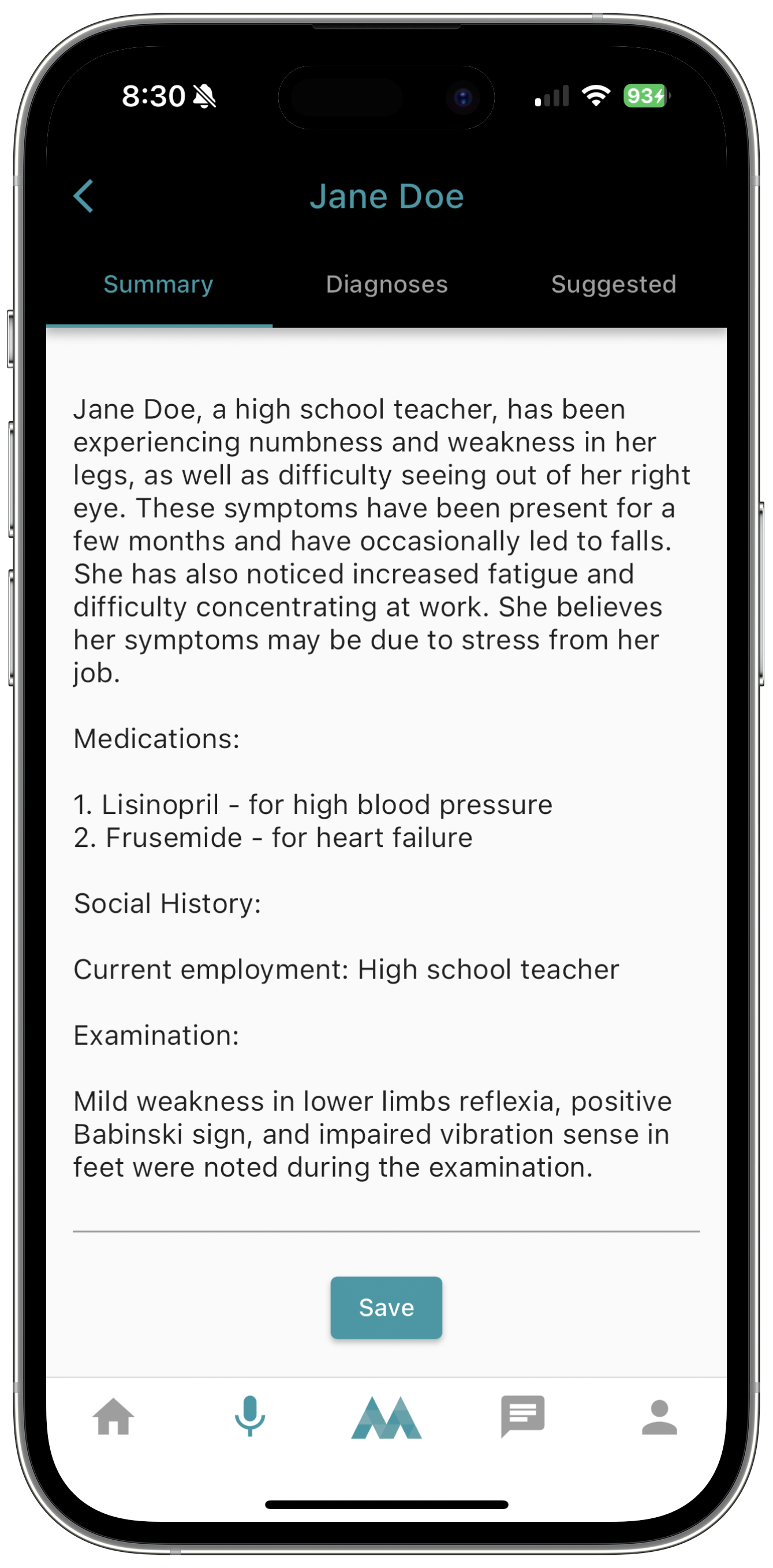Select the Summary tab

pos(158,284)
